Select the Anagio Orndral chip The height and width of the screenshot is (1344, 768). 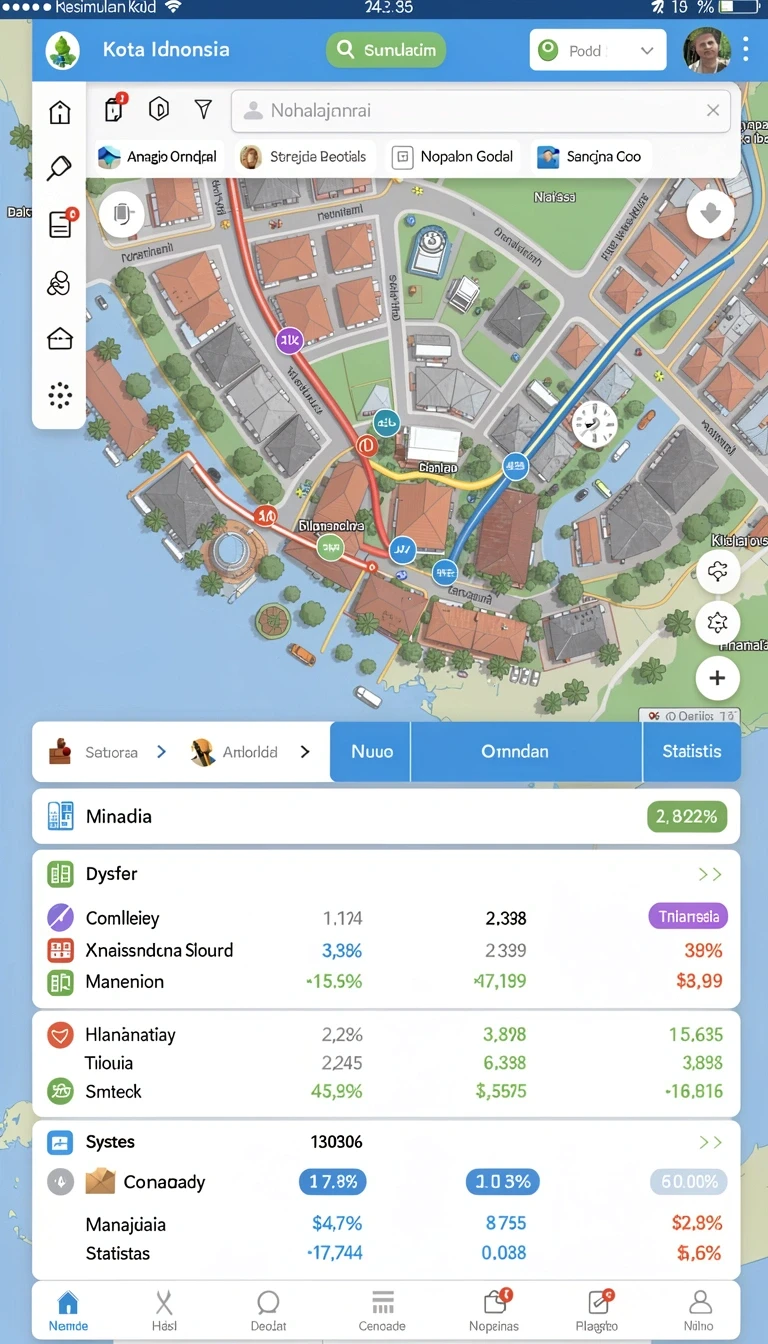[157, 157]
